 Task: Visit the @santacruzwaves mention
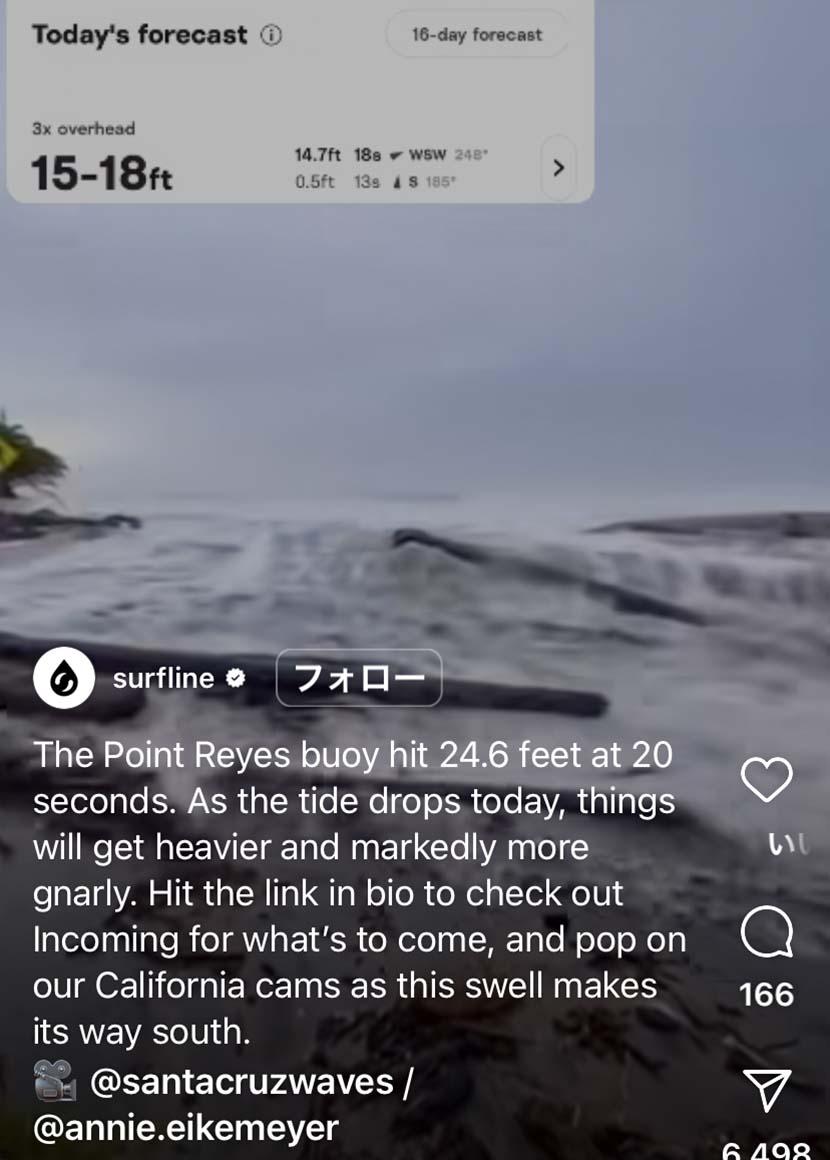(x=242, y=1081)
